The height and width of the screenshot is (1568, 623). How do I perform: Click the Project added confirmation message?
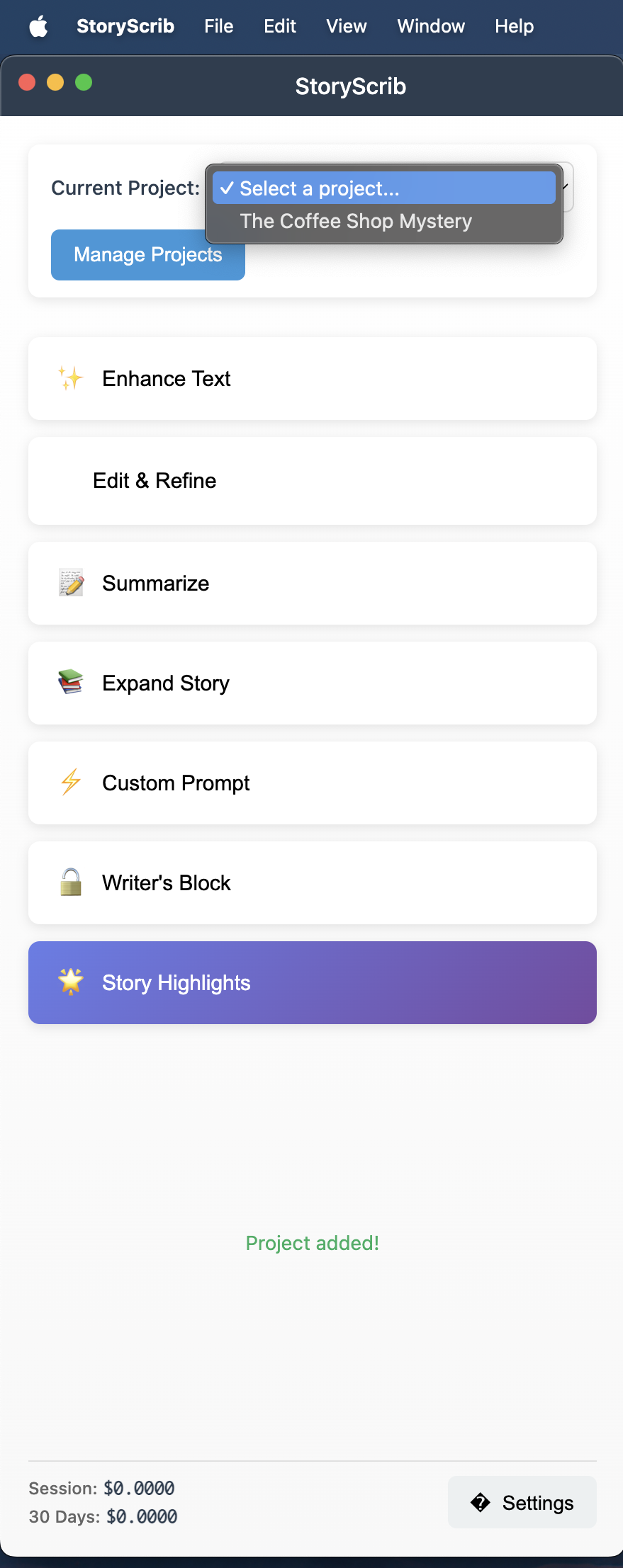coord(312,1243)
